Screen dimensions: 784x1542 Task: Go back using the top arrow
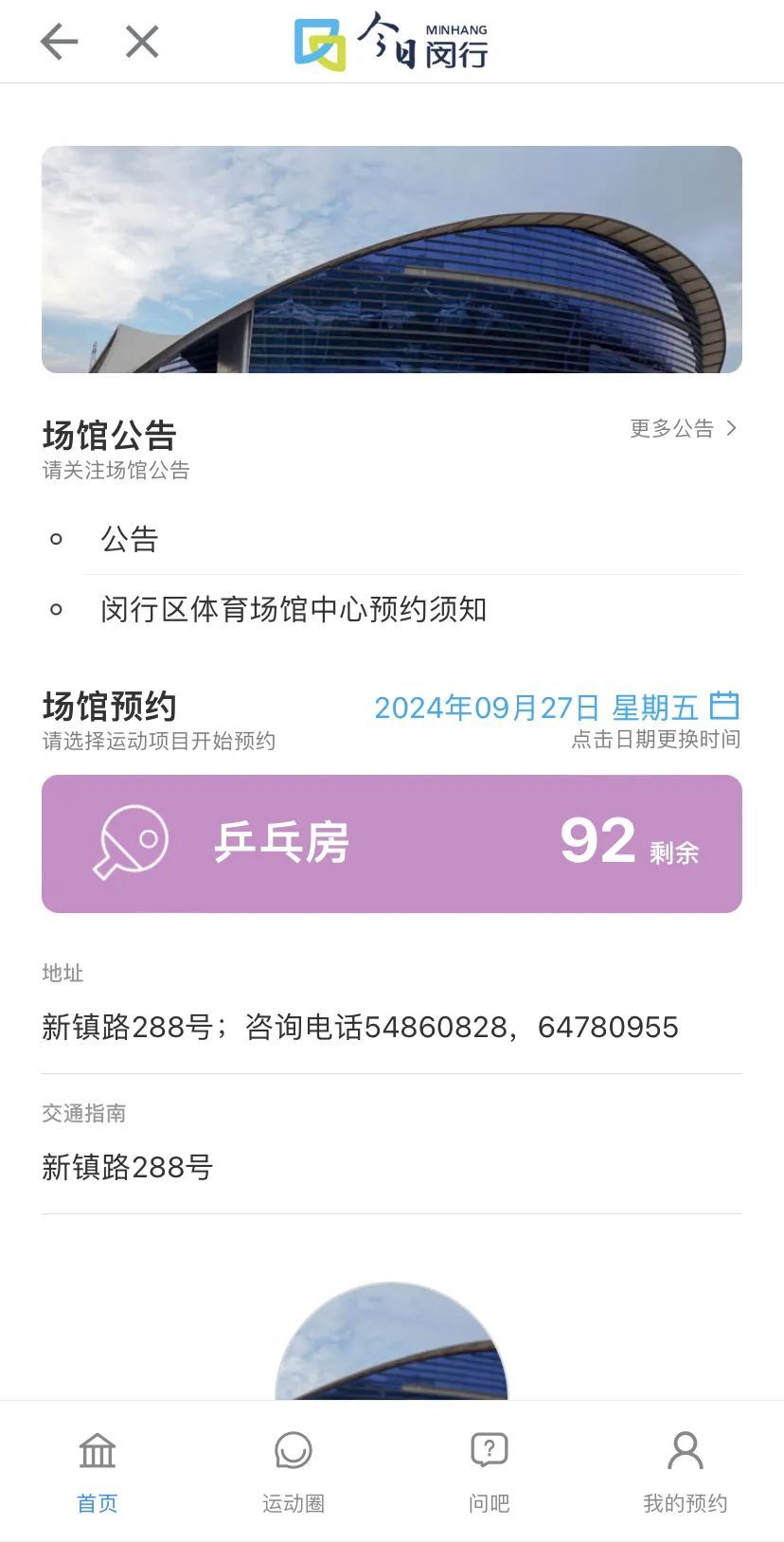(59, 42)
